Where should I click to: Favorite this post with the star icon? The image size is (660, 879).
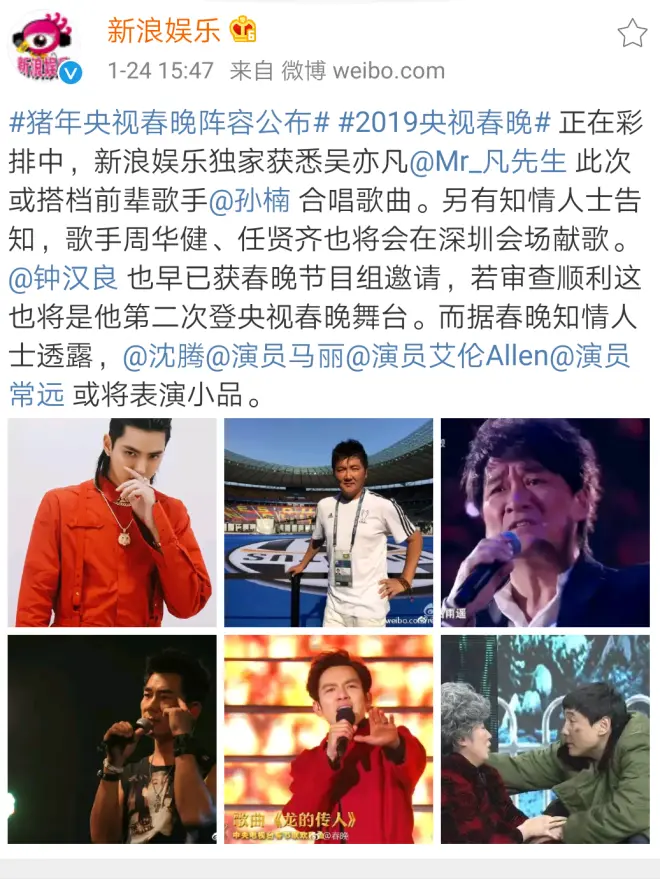click(x=632, y=33)
